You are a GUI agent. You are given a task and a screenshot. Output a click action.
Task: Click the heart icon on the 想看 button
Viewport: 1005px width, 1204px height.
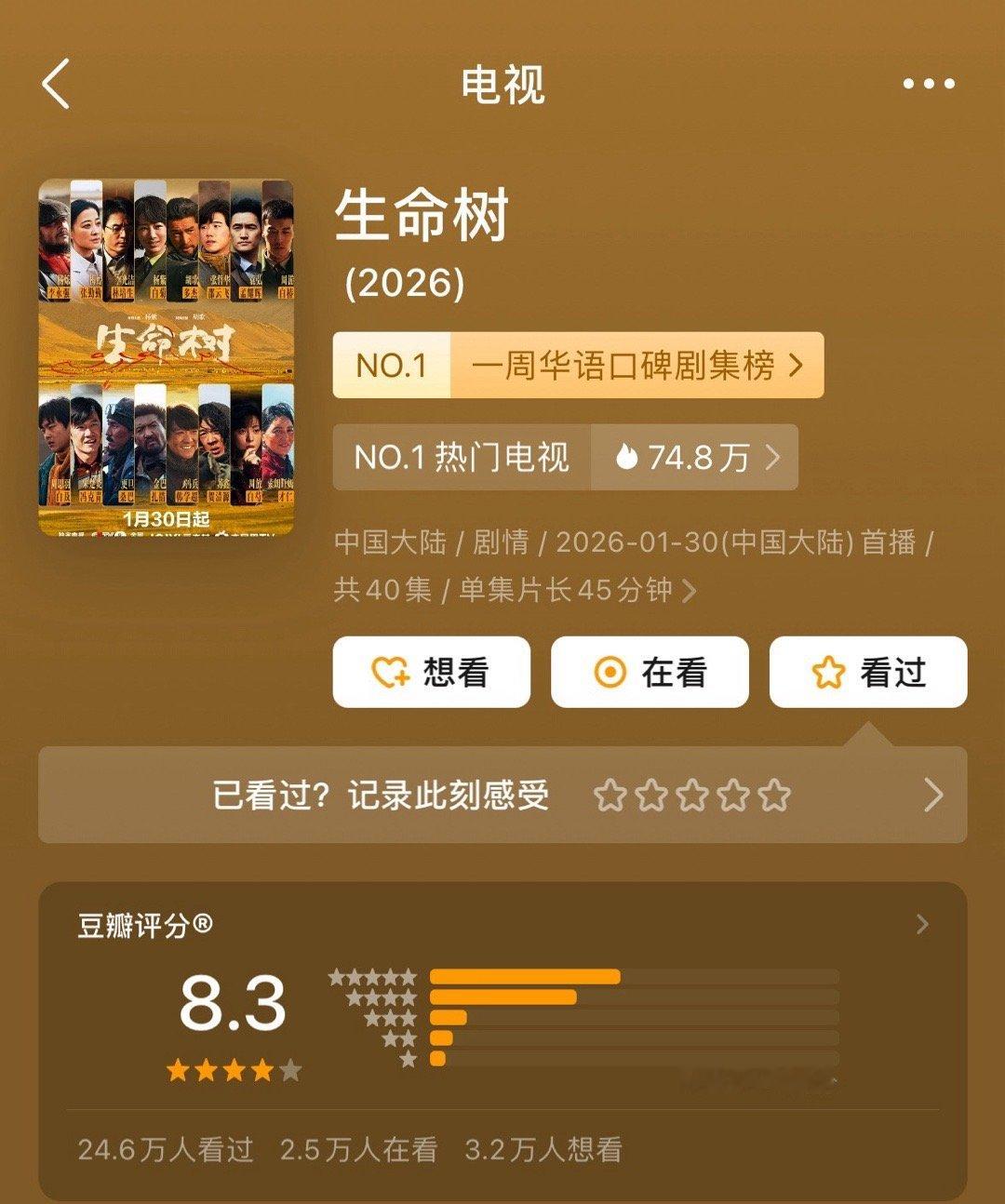pos(391,673)
